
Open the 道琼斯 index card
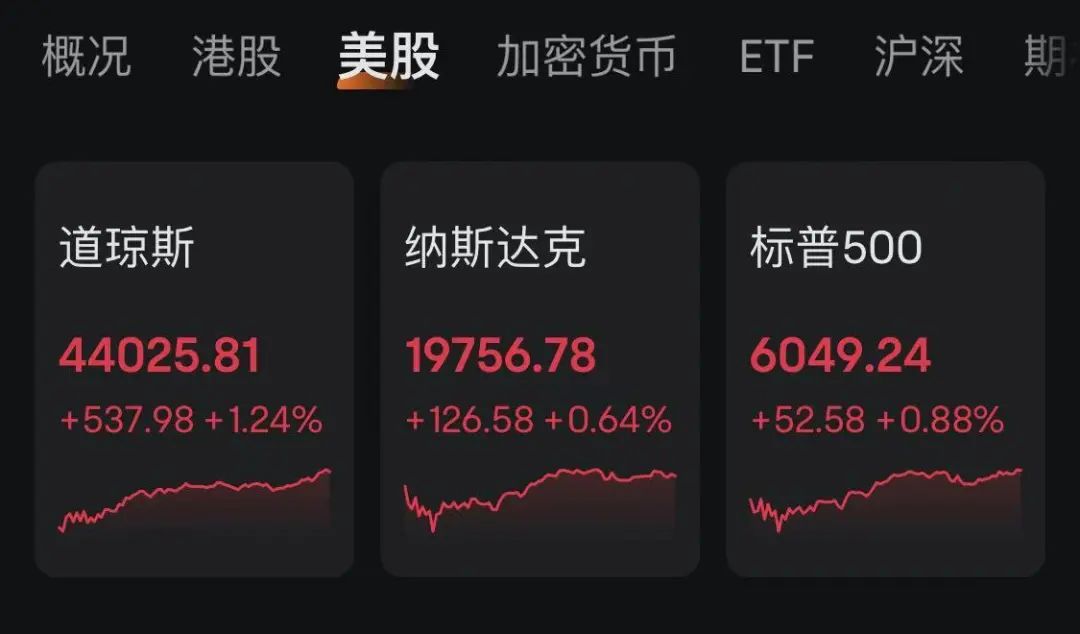(194, 370)
